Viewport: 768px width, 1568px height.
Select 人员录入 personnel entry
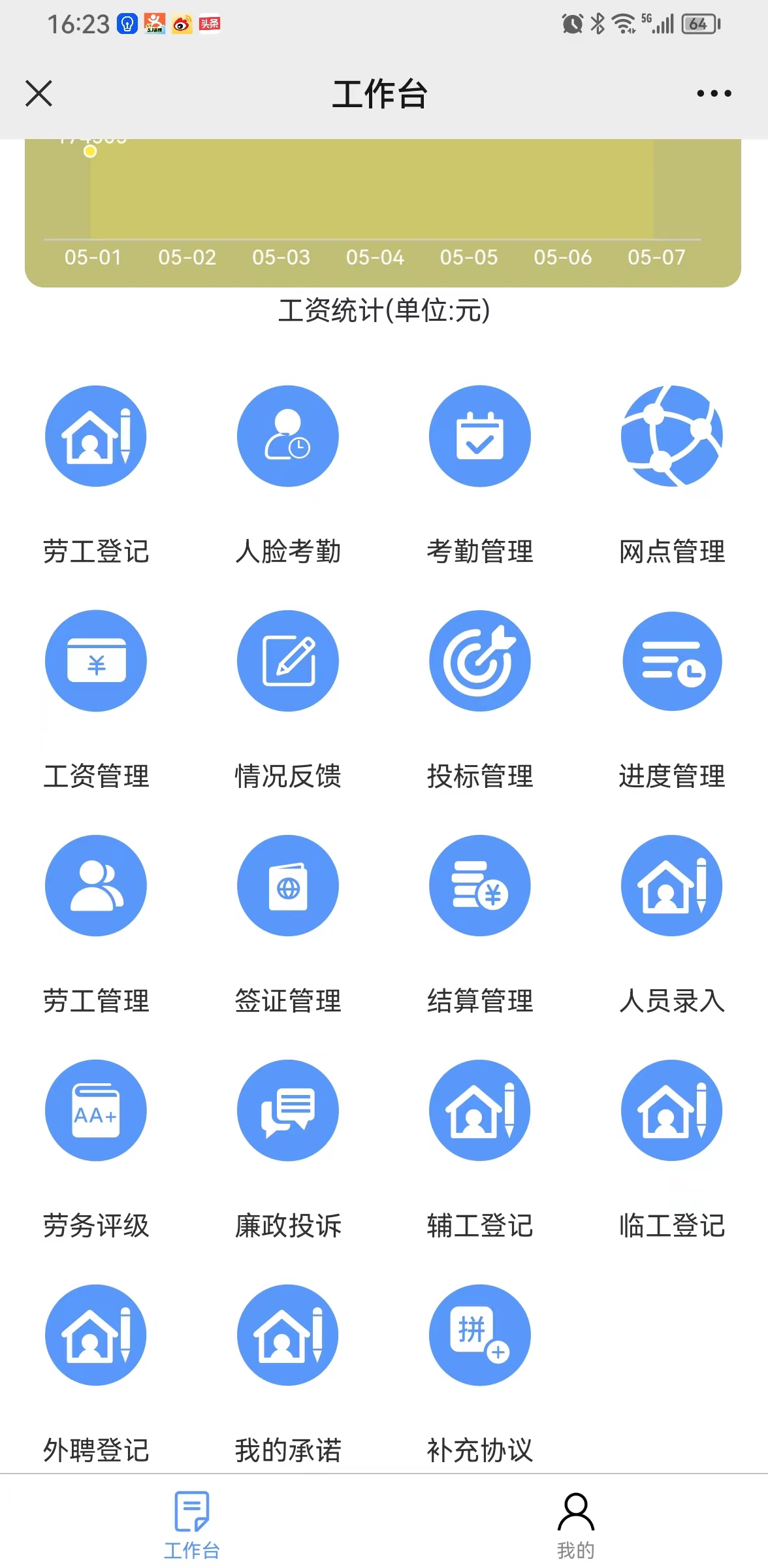672,886
